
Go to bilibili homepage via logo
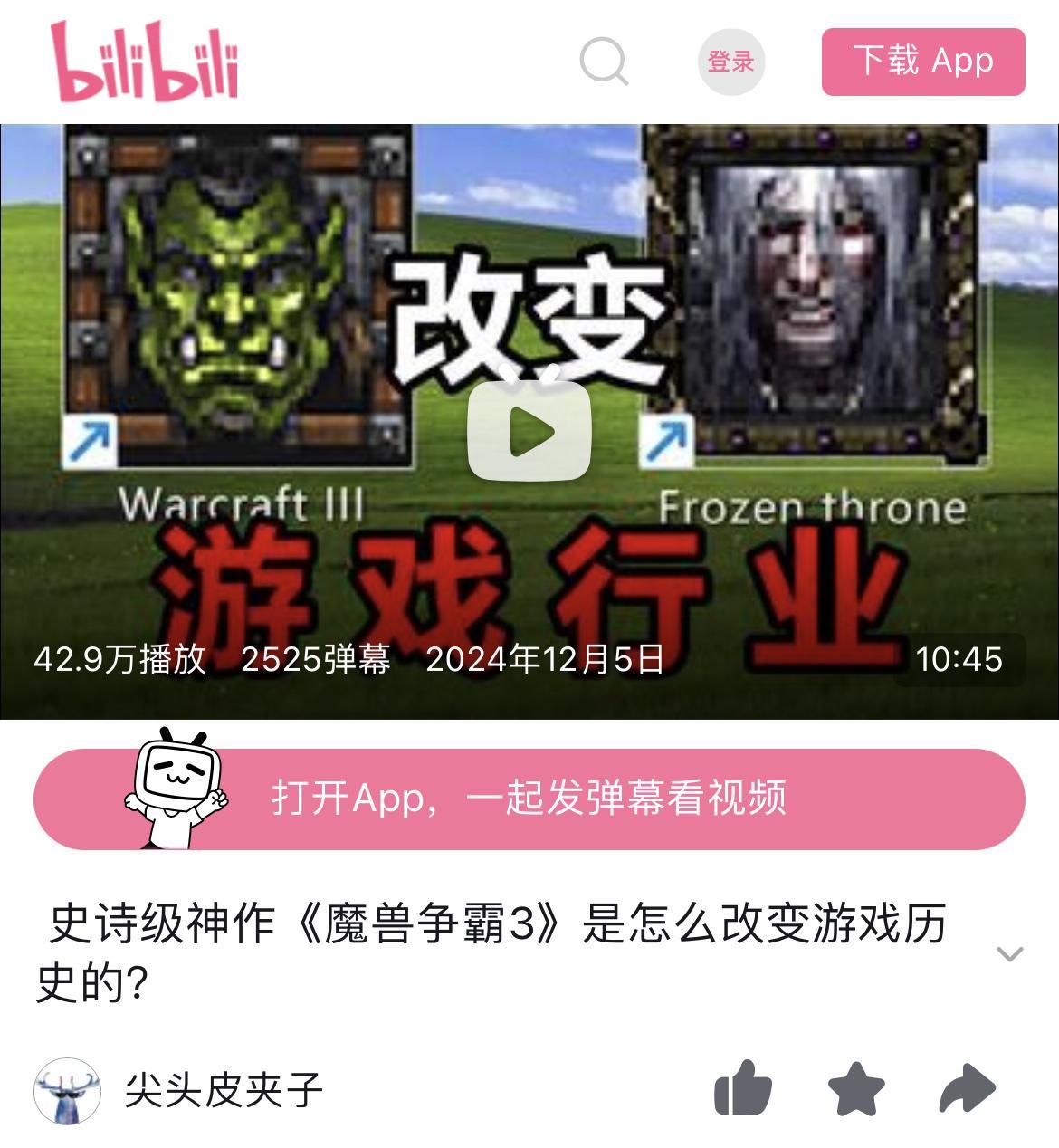(x=145, y=62)
